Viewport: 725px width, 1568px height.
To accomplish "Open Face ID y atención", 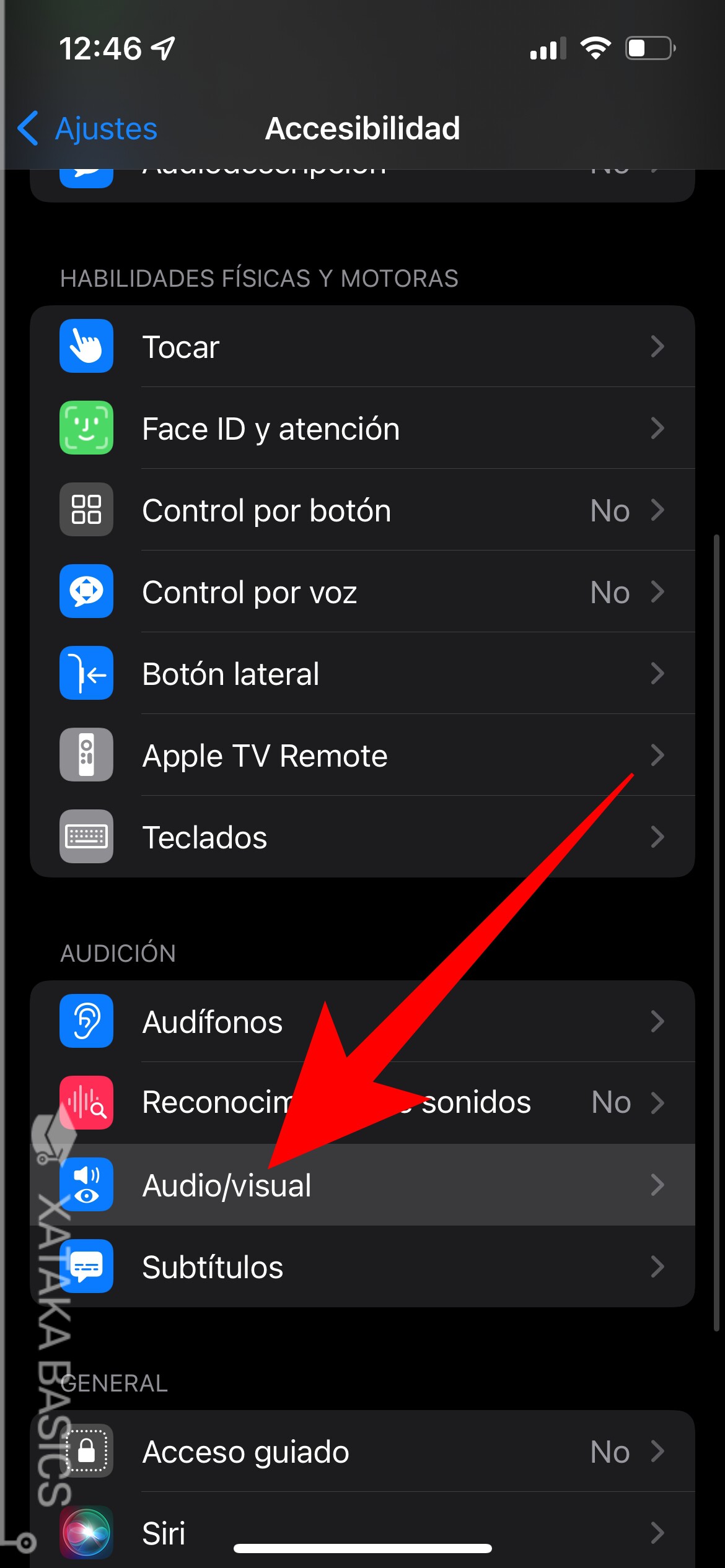I will (362, 429).
